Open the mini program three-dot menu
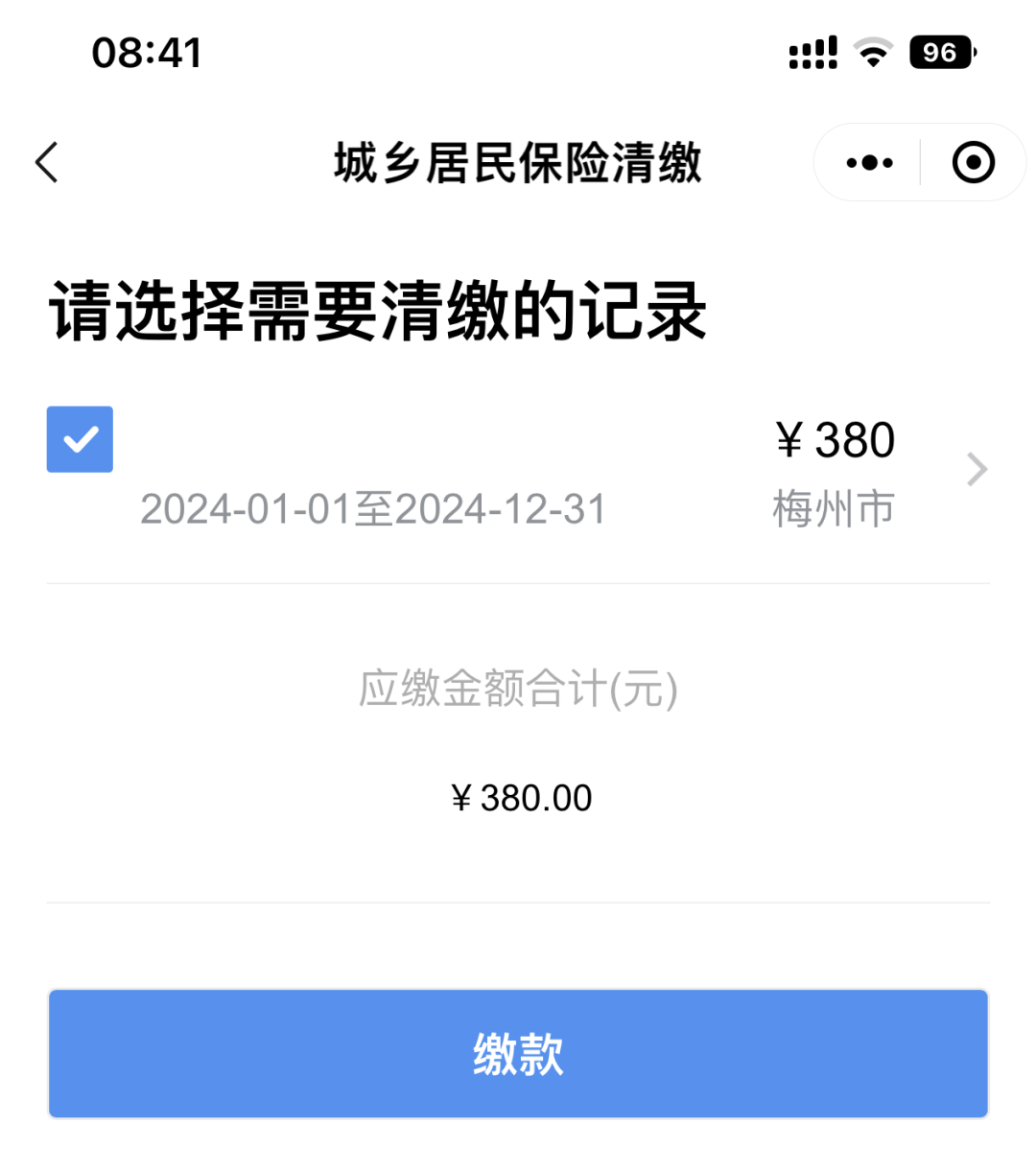This screenshot has height=1170, width=1036. point(869,163)
